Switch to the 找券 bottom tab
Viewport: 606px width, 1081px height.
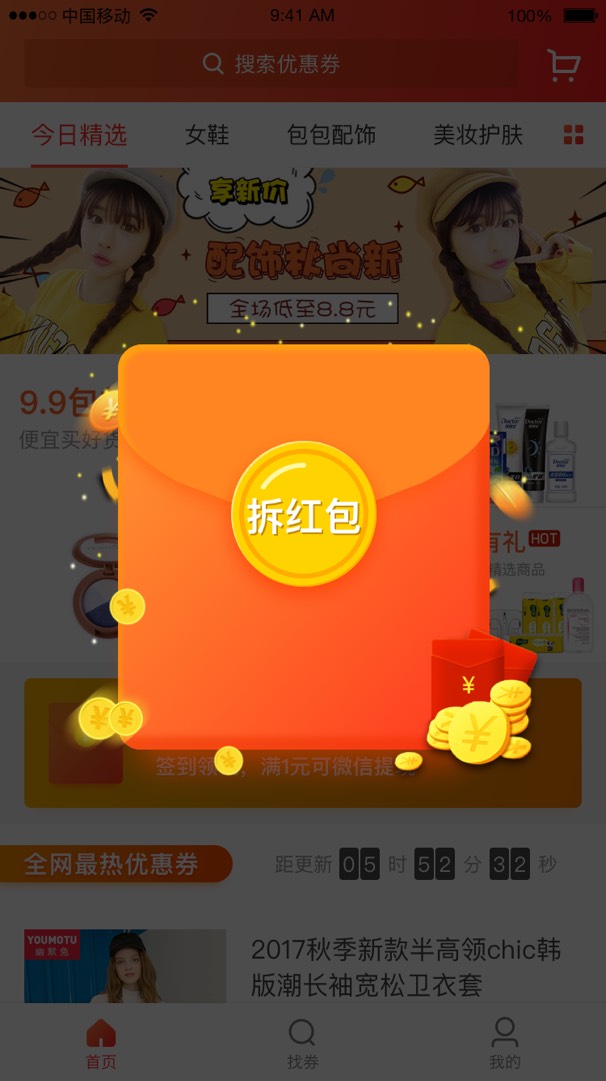(x=302, y=1044)
